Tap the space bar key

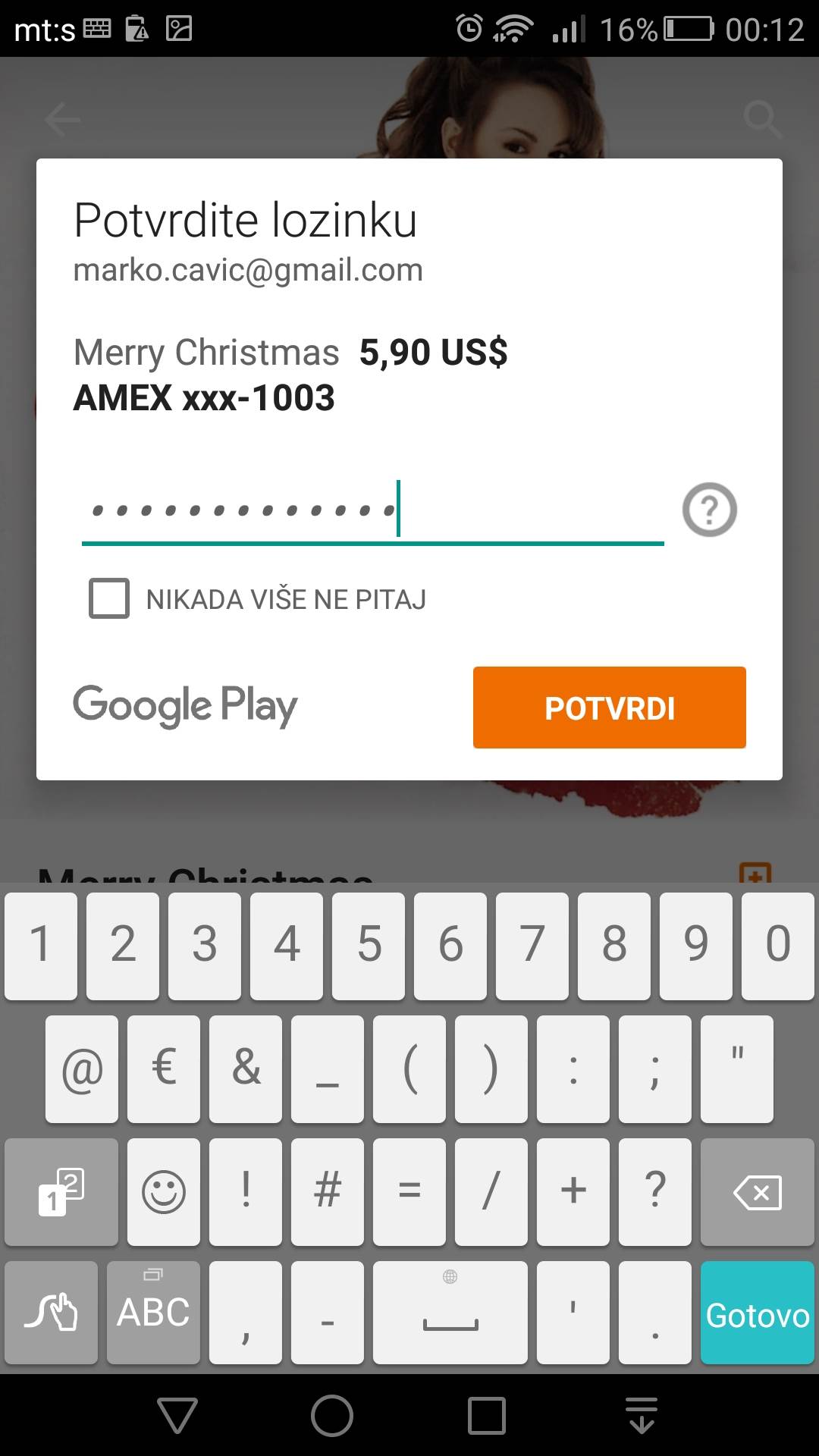[450, 1313]
